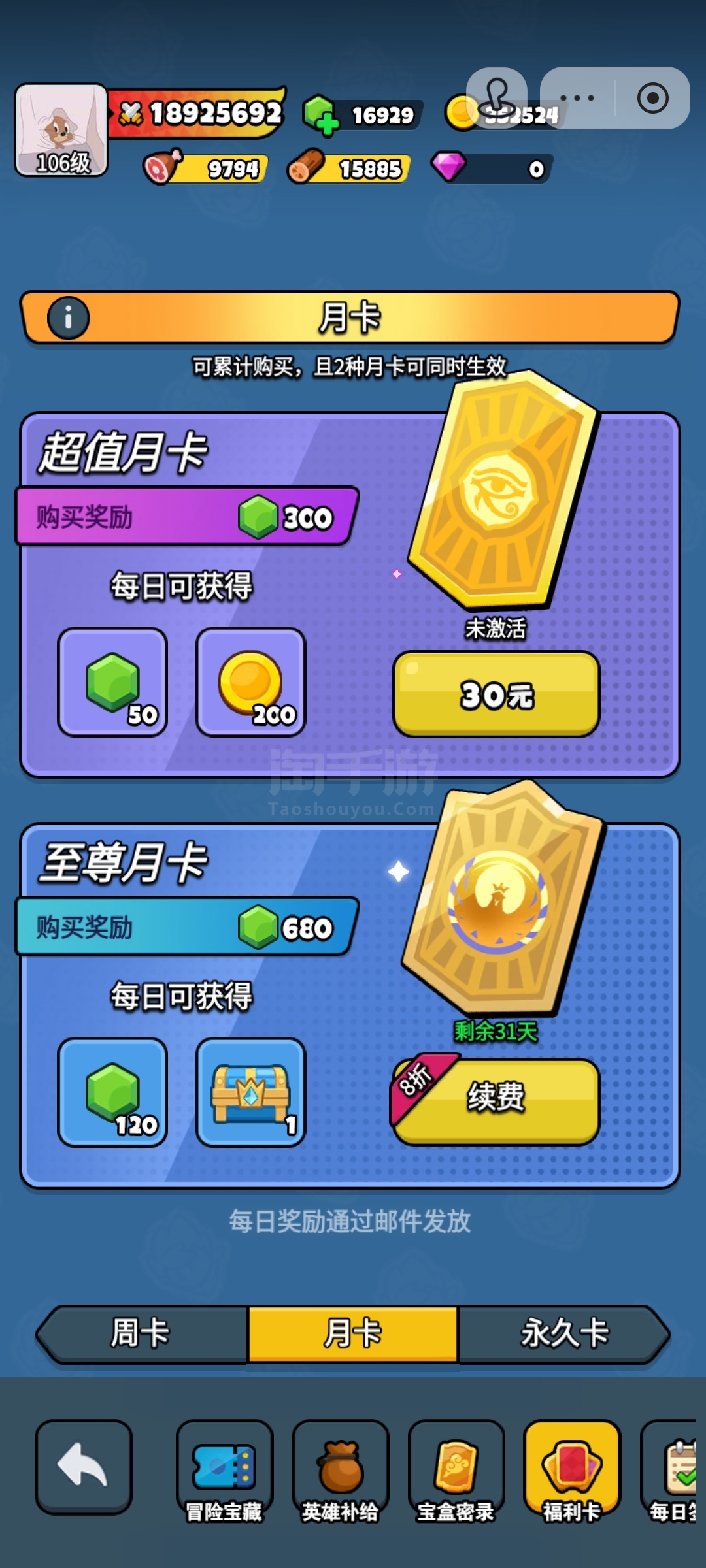Image resolution: width=706 pixels, height=1568 pixels.
Task: View the 50 green gem daily reward
Action: [x=112, y=682]
